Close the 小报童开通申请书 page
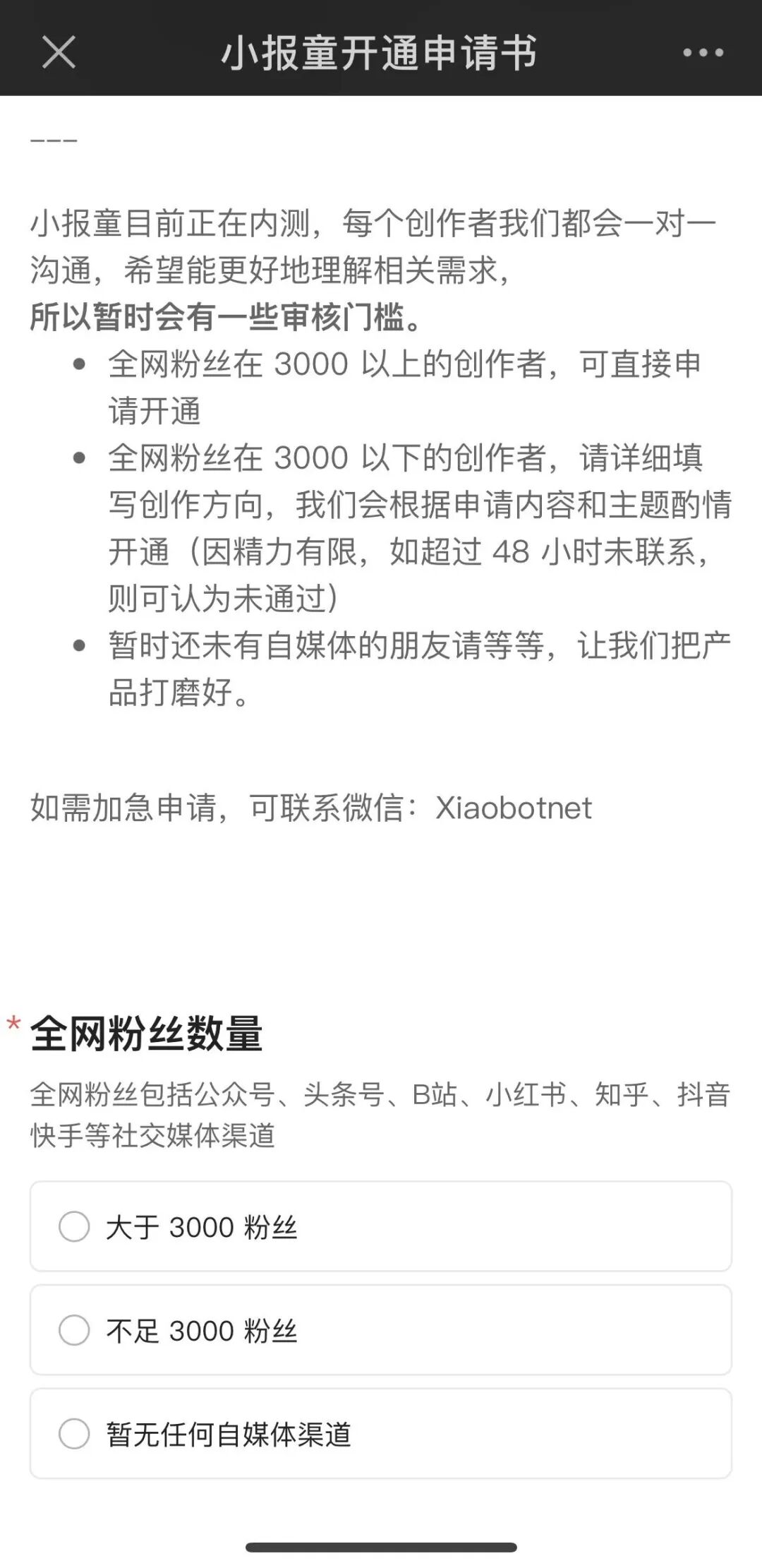This screenshot has height=1568, width=762. [x=59, y=52]
